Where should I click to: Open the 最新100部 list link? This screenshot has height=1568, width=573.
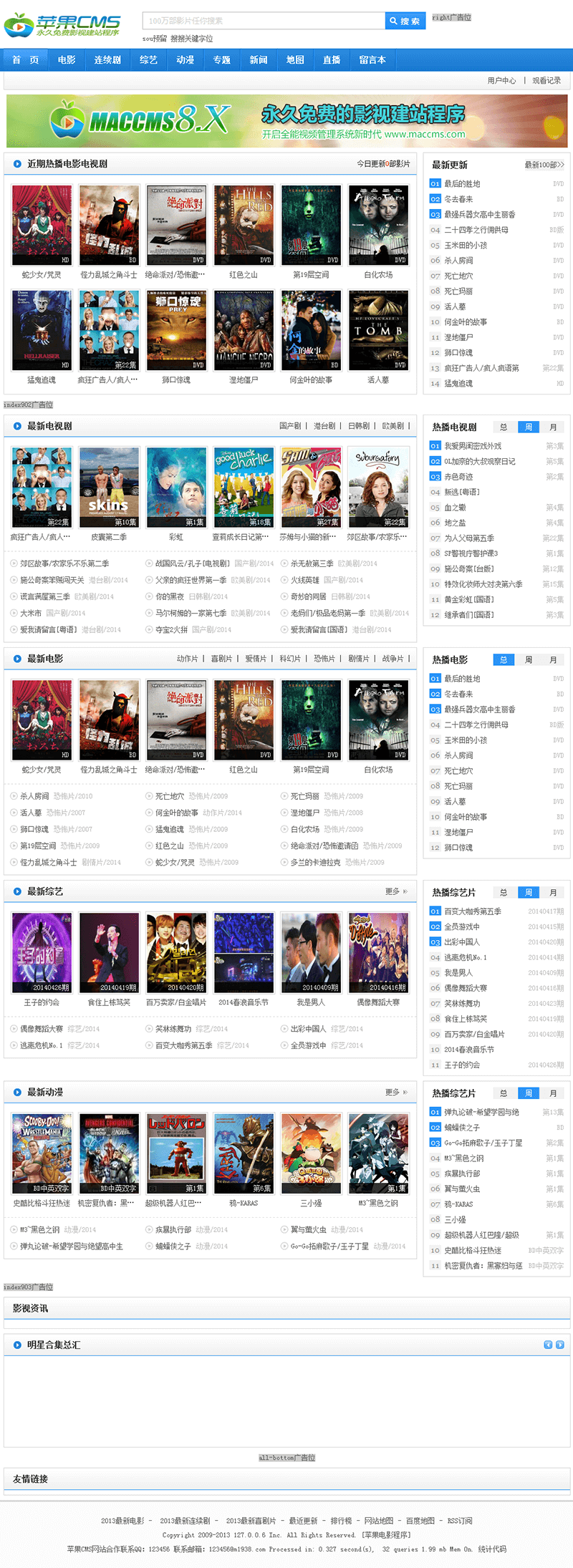click(544, 165)
